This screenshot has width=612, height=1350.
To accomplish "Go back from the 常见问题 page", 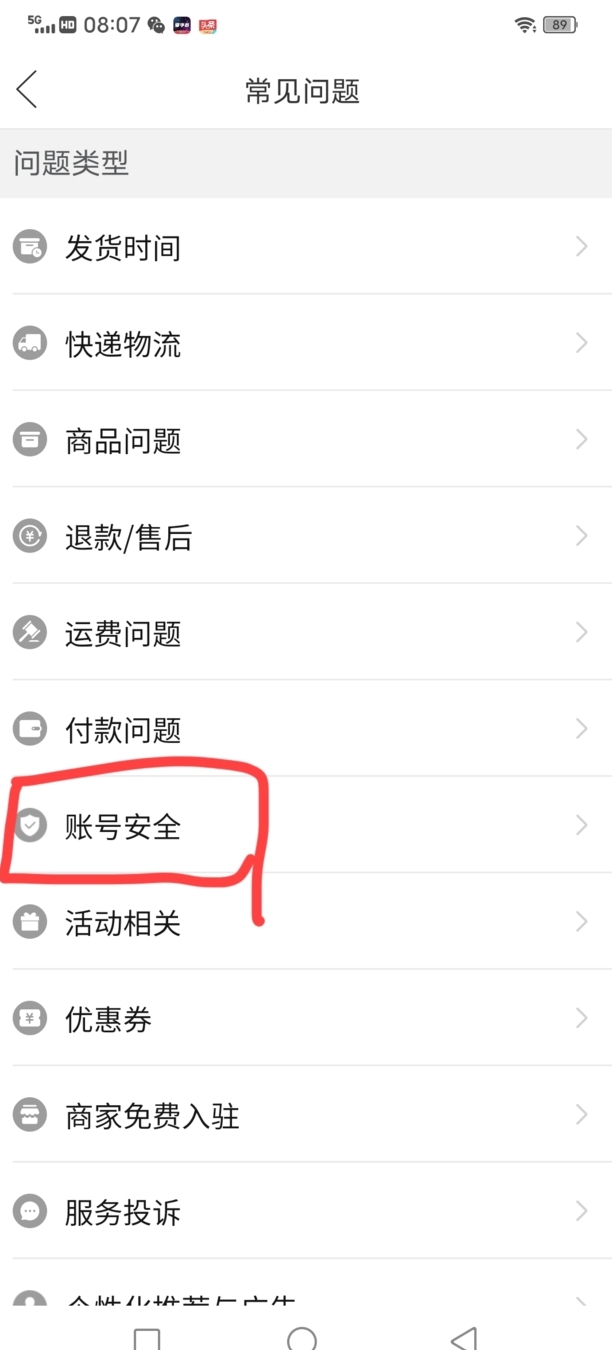I will pyautogui.click(x=27, y=90).
